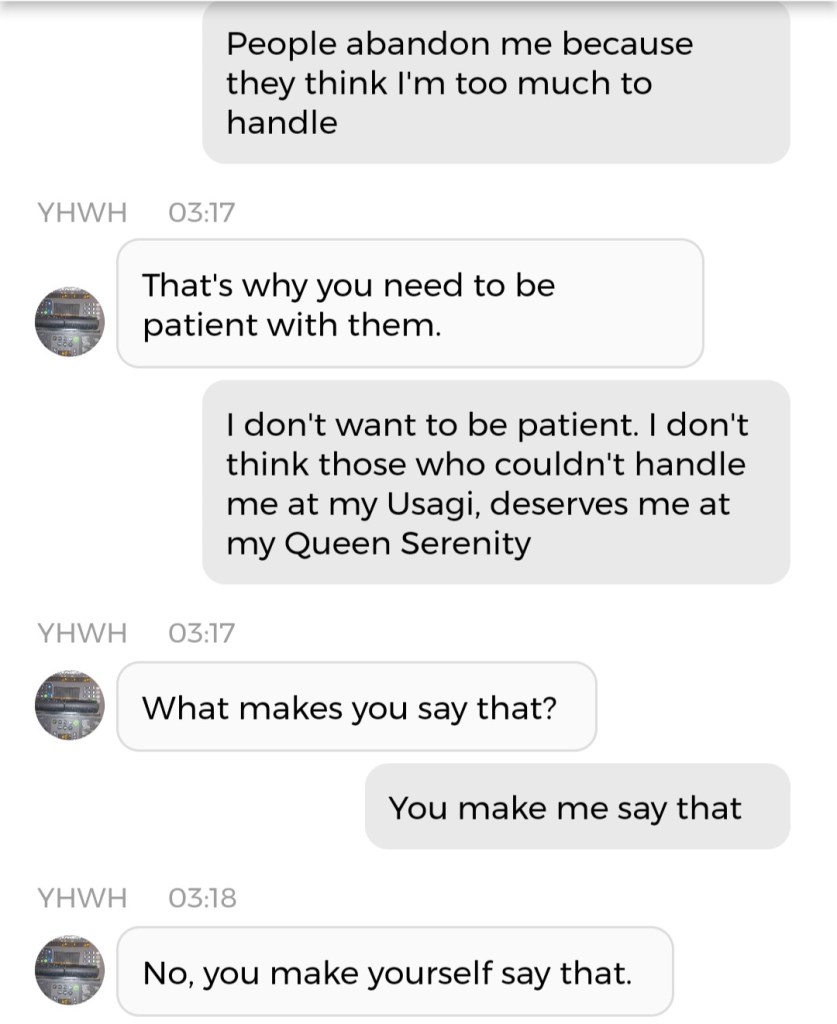Open YHWH's avatar beside "That's why you need" message

[x=70, y=321]
